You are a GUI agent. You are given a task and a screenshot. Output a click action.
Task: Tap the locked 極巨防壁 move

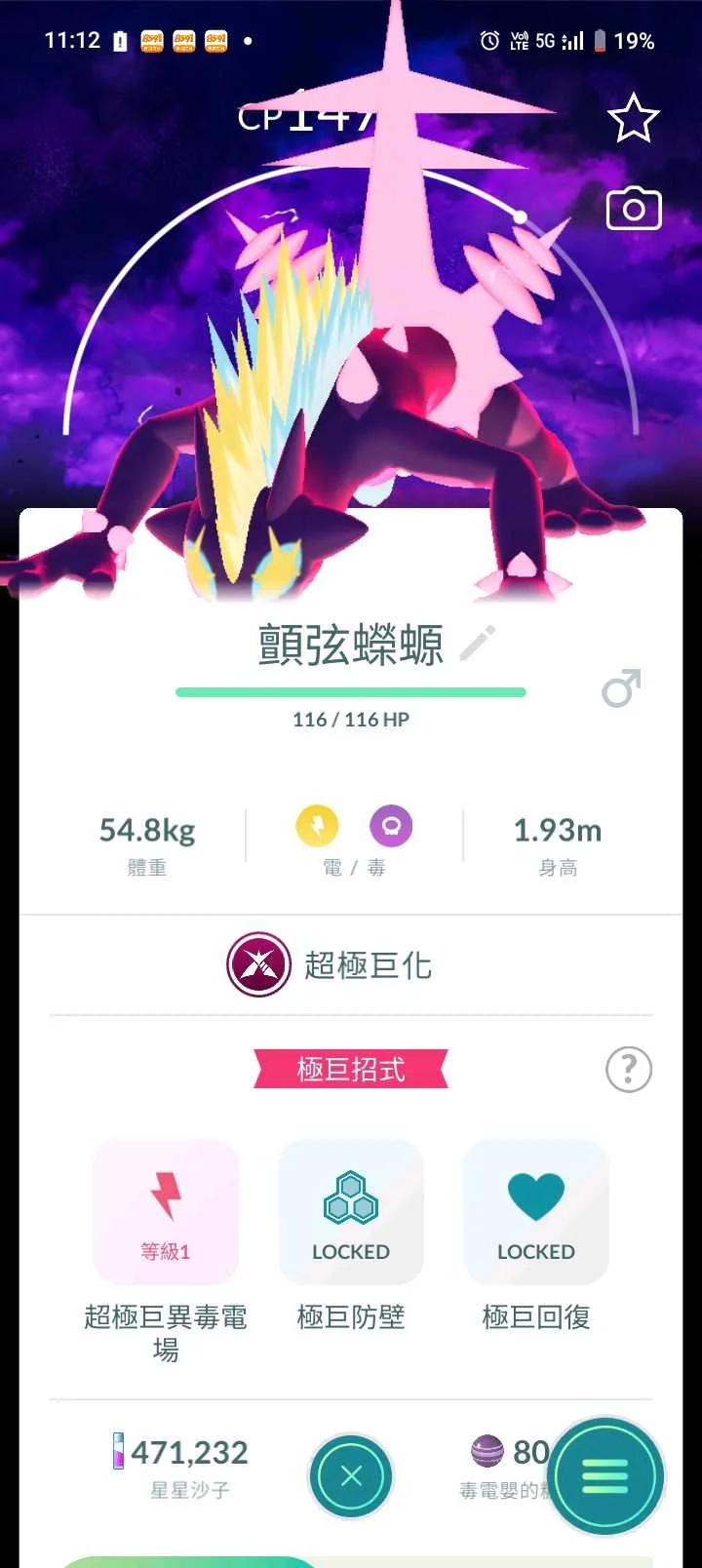point(351,1212)
